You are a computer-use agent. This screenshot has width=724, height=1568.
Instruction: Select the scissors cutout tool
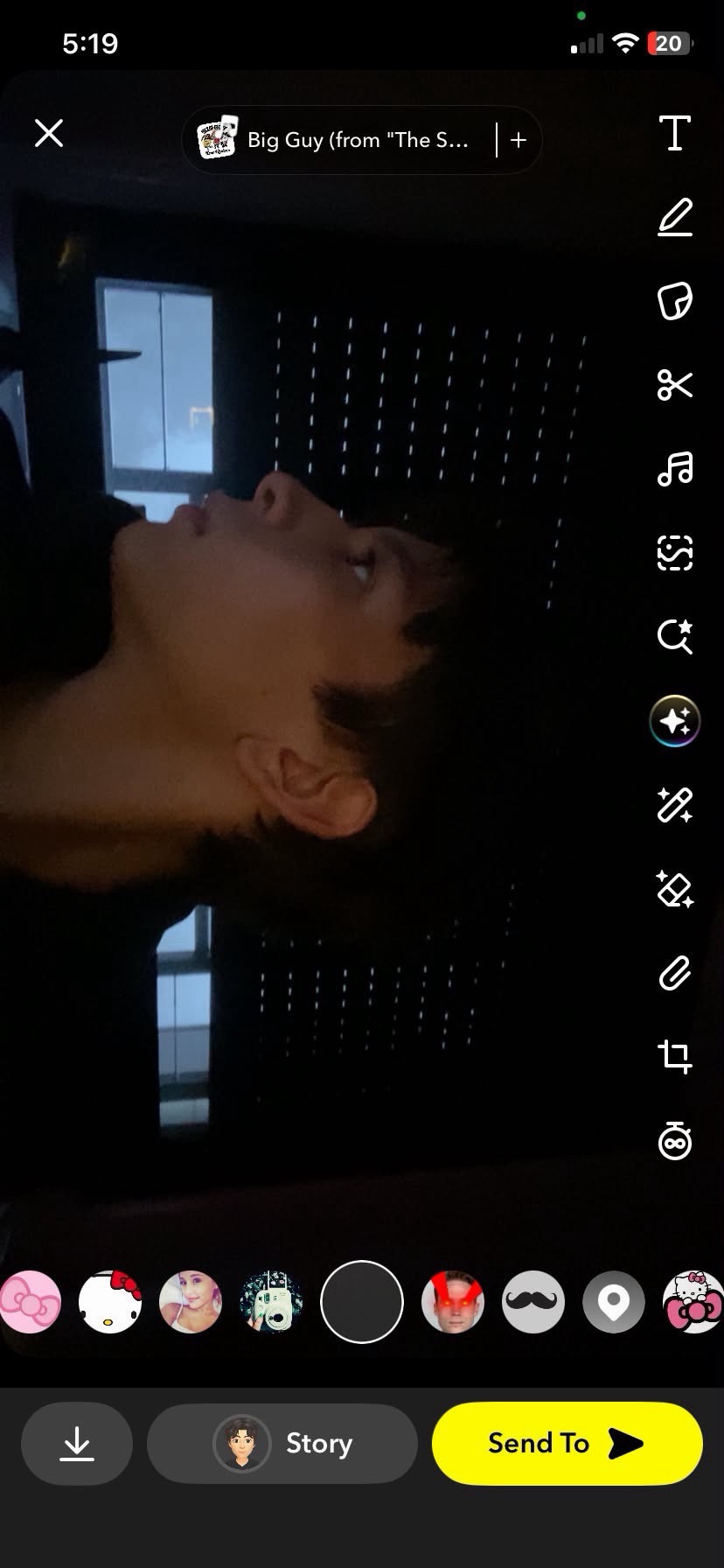[674, 385]
